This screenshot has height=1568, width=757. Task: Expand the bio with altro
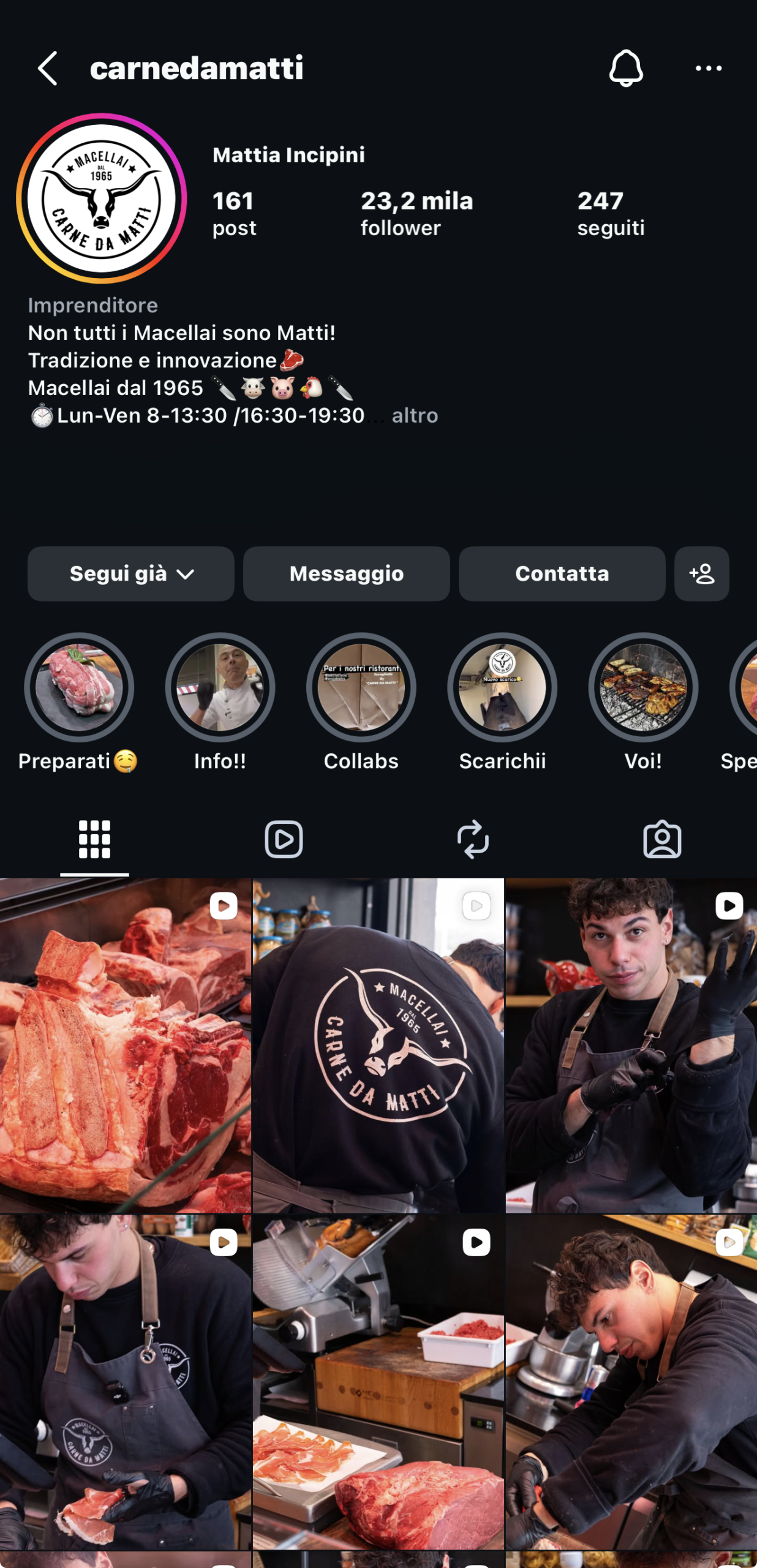(415, 416)
